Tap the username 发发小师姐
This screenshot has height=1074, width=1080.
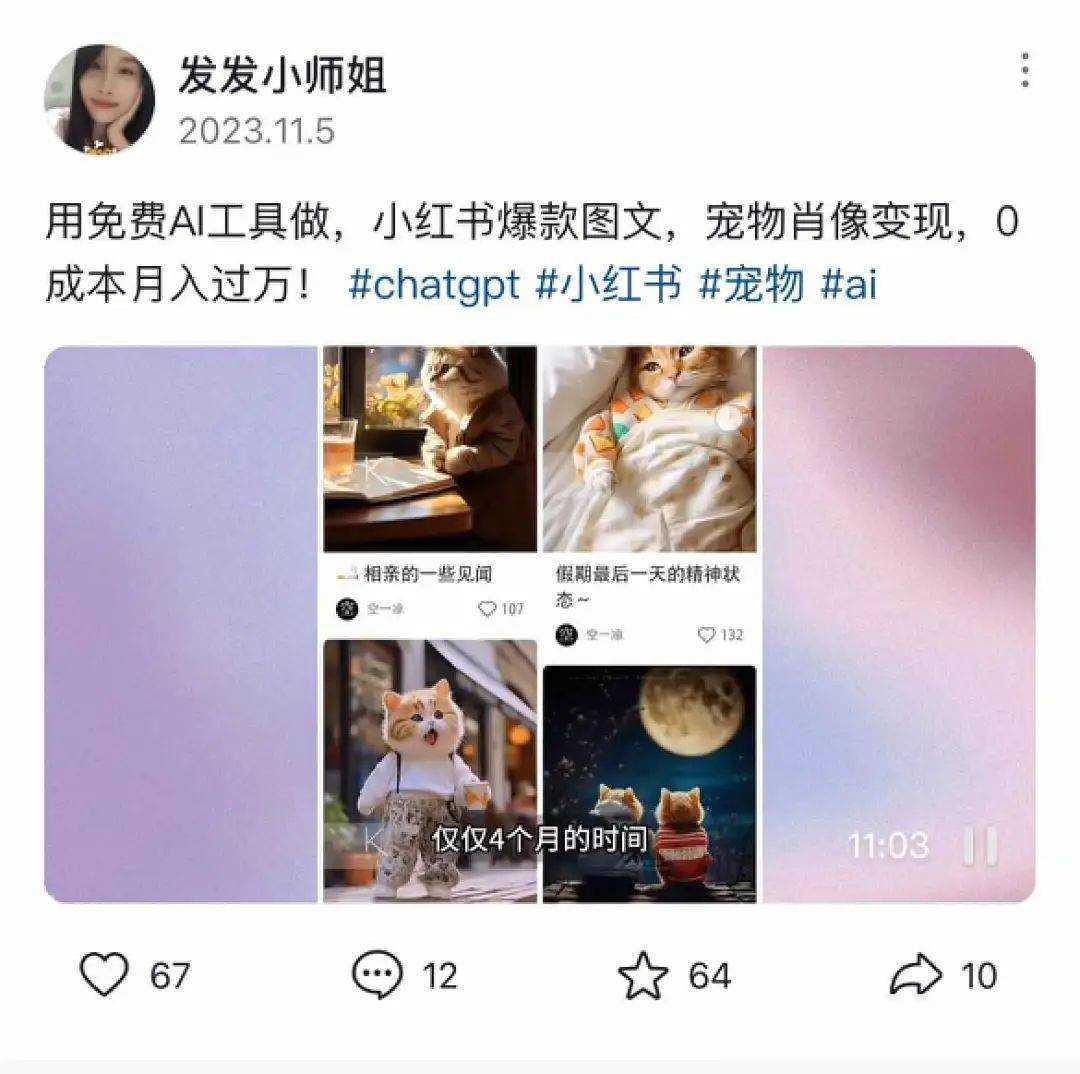click(x=283, y=76)
